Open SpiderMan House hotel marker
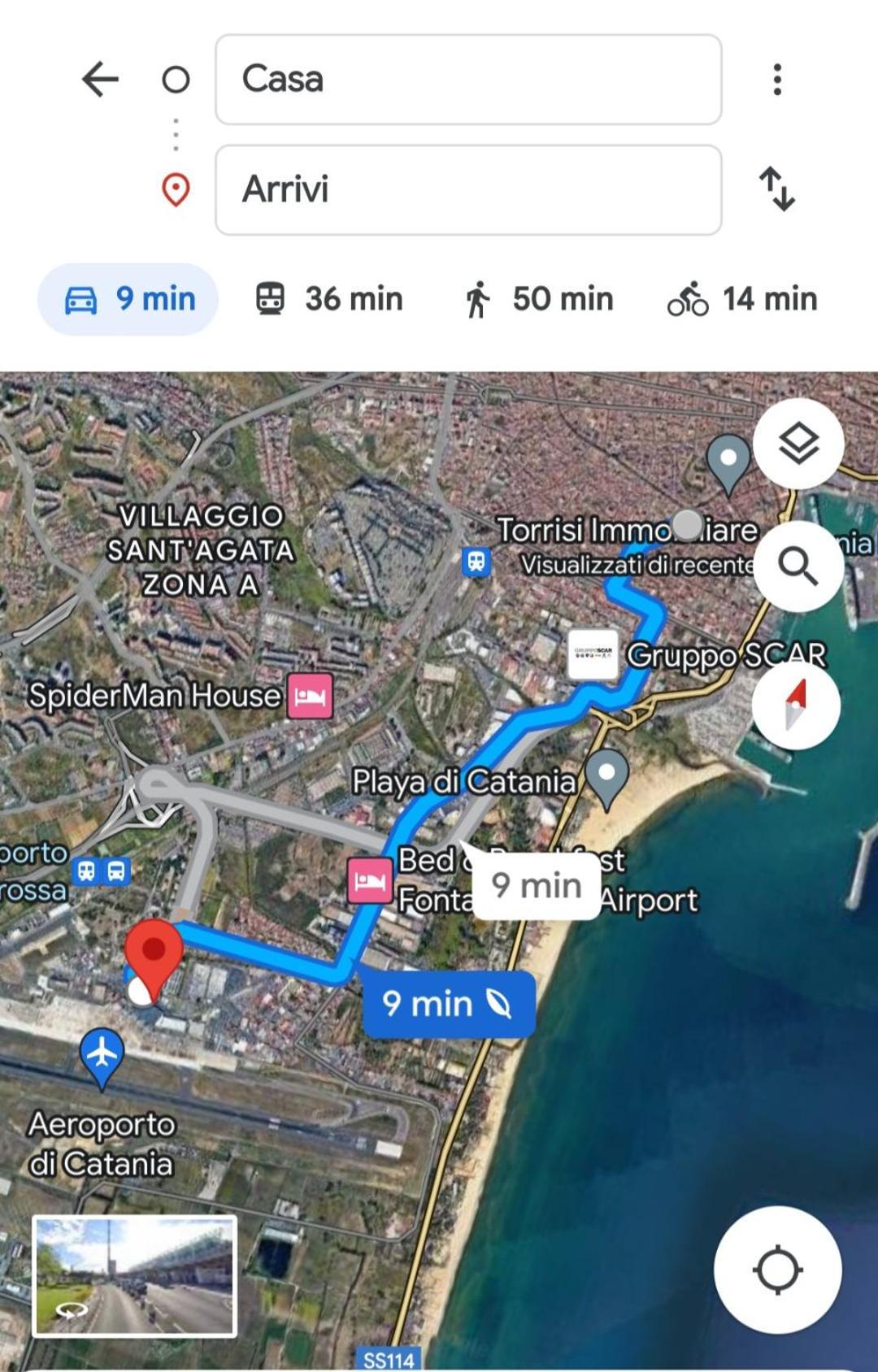878x1372 pixels. [x=311, y=697]
